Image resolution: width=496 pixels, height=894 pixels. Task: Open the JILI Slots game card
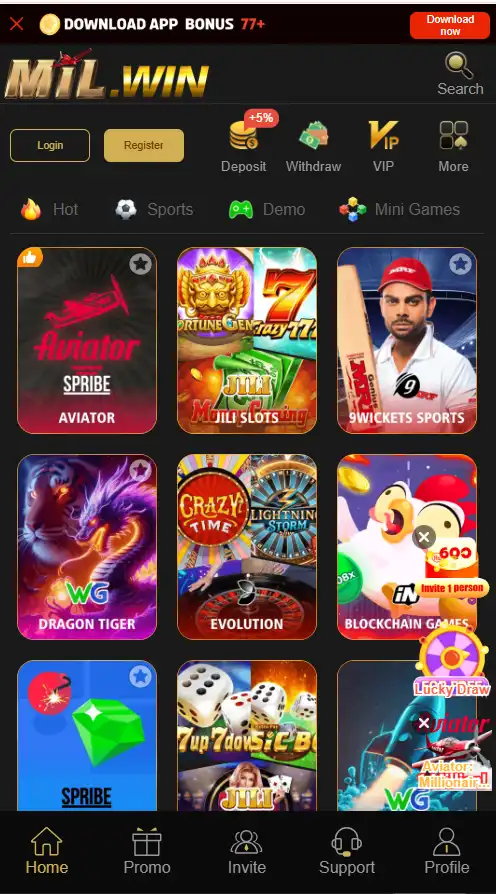pyautogui.click(x=247, y=340)
